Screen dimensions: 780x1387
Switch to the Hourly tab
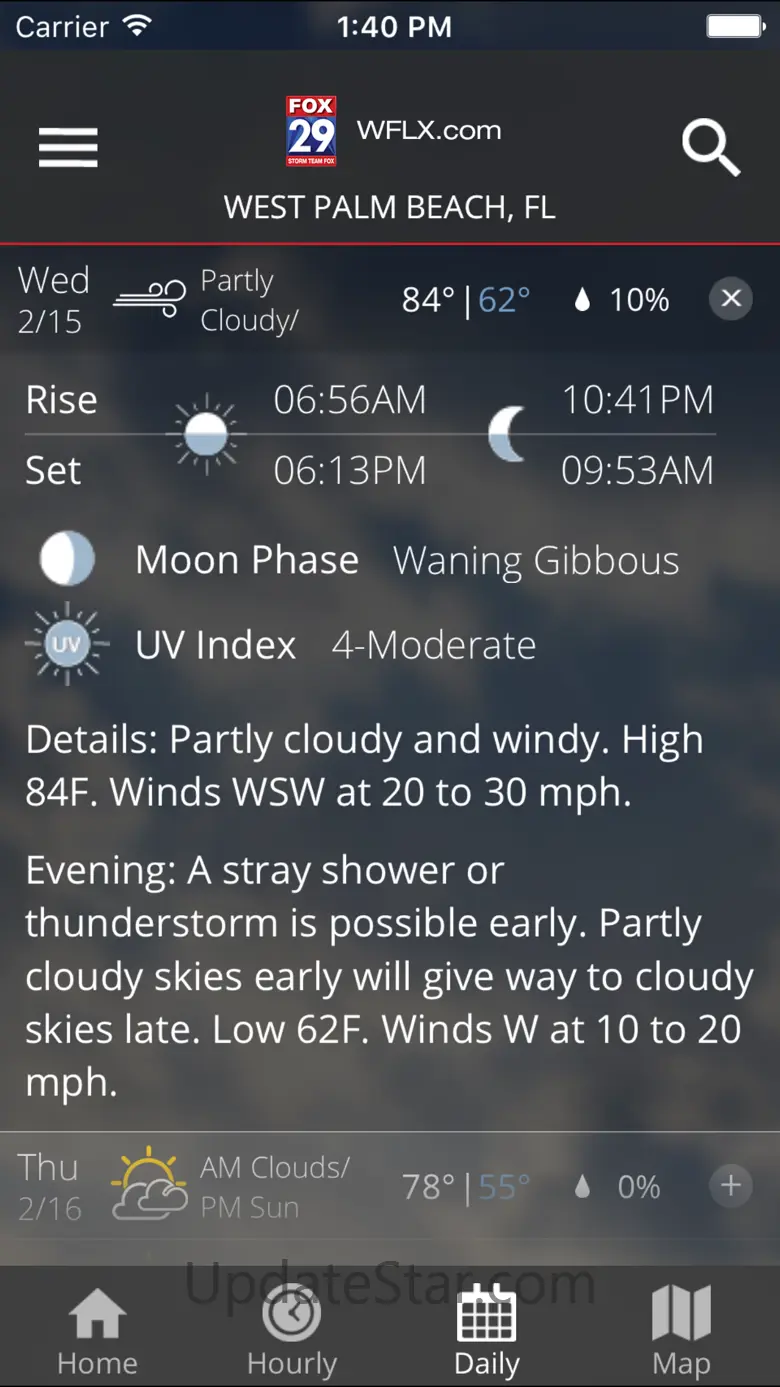(x=292, y=1330)
